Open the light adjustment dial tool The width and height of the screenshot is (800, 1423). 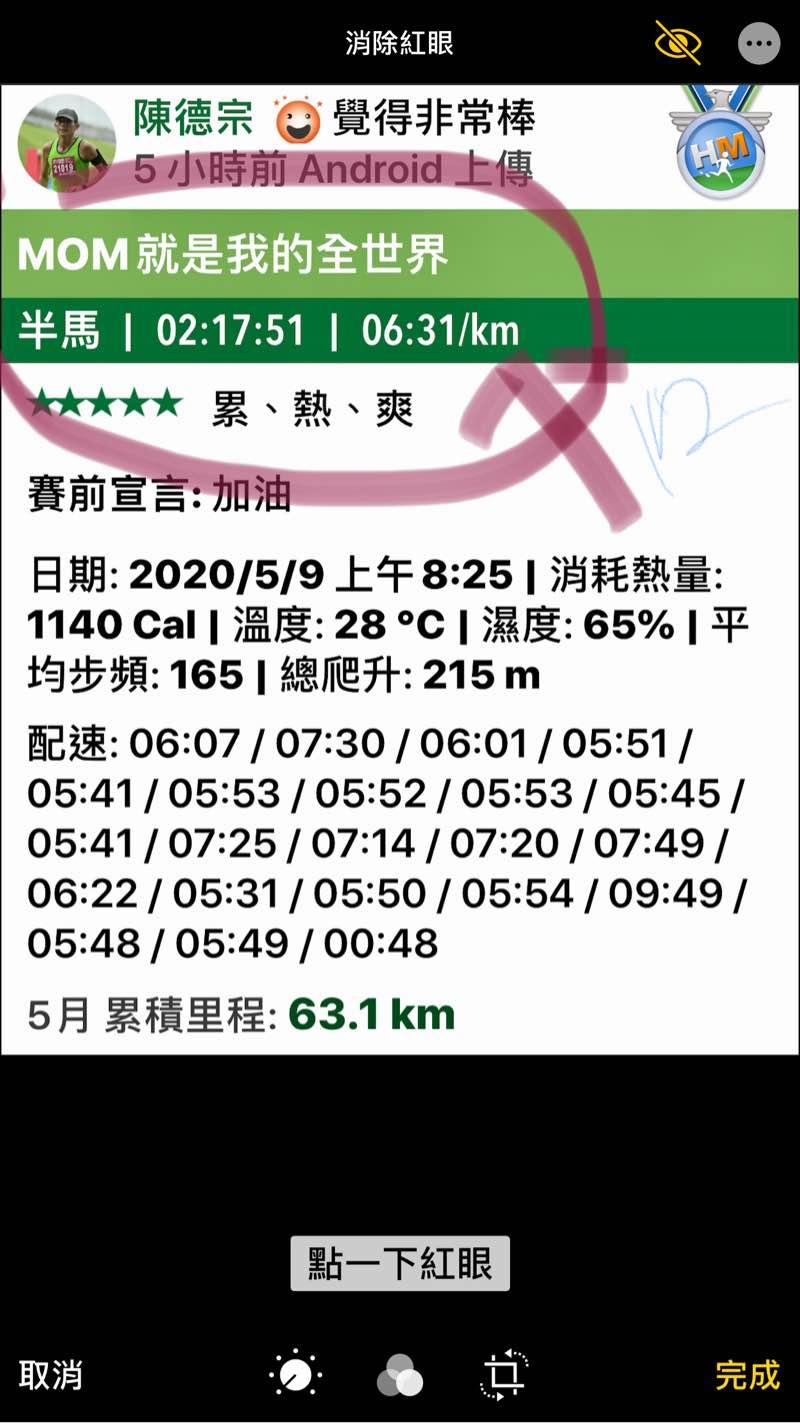coord(295,1375)
